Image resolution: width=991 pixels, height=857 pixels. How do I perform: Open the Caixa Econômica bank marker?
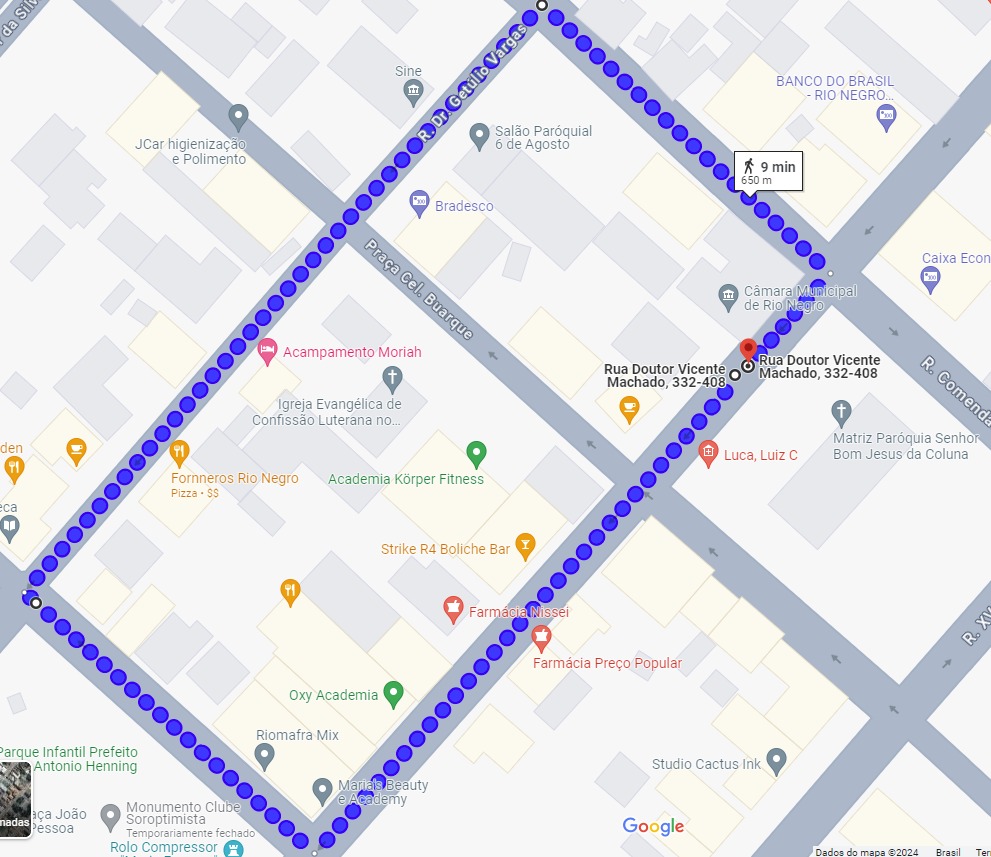[931, 277]
